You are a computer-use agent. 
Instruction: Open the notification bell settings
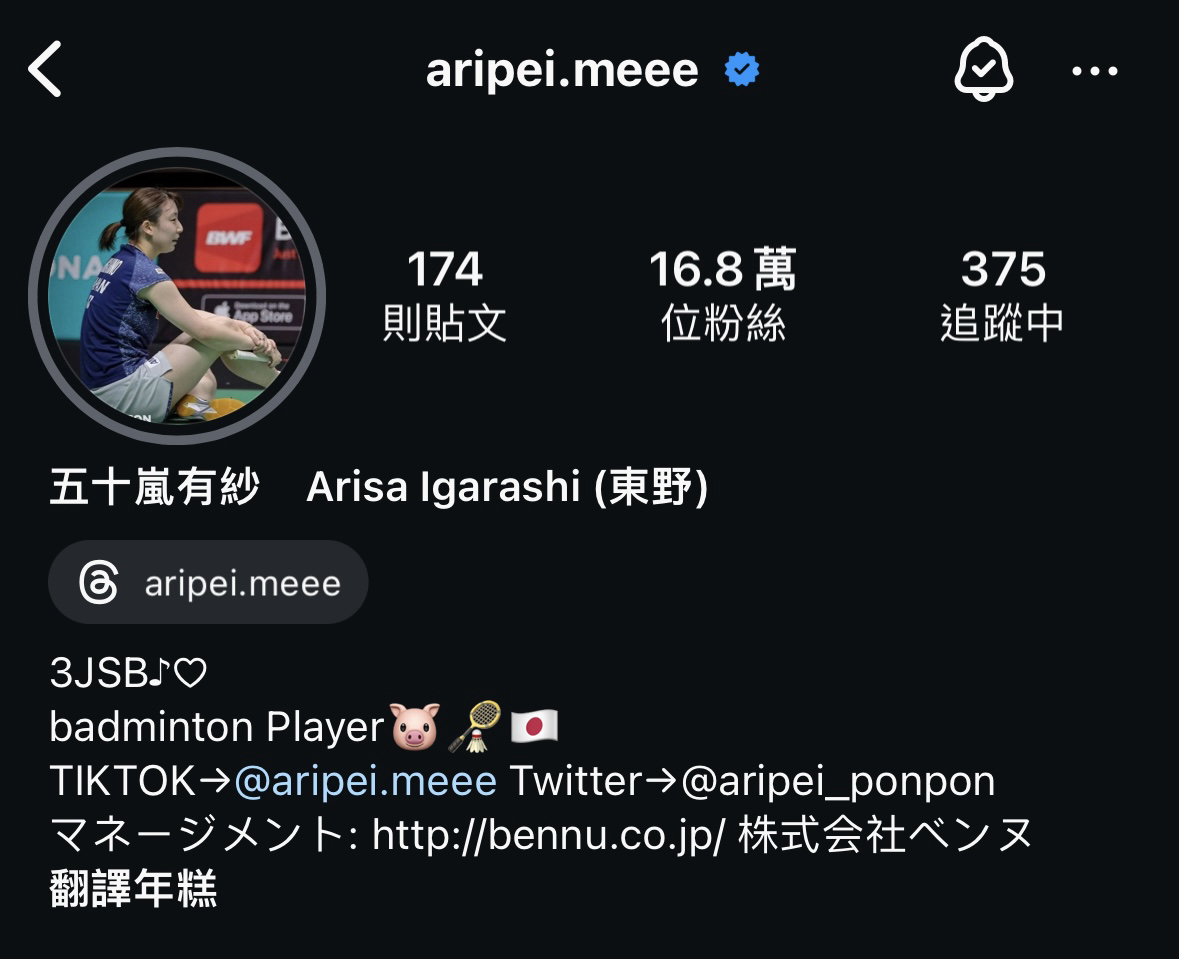(x=983, y=70)
